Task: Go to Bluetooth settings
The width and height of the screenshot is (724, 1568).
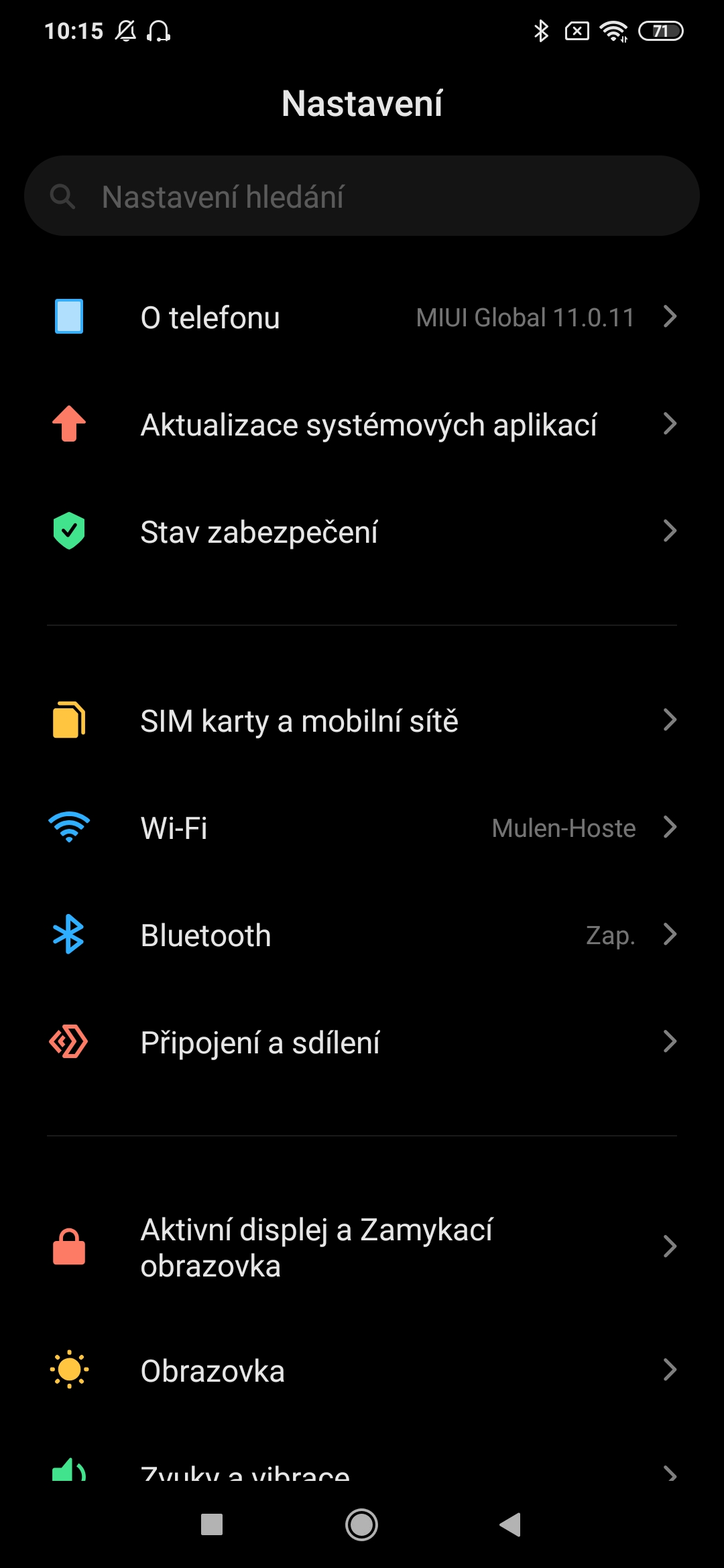Action: click(362, 935)
